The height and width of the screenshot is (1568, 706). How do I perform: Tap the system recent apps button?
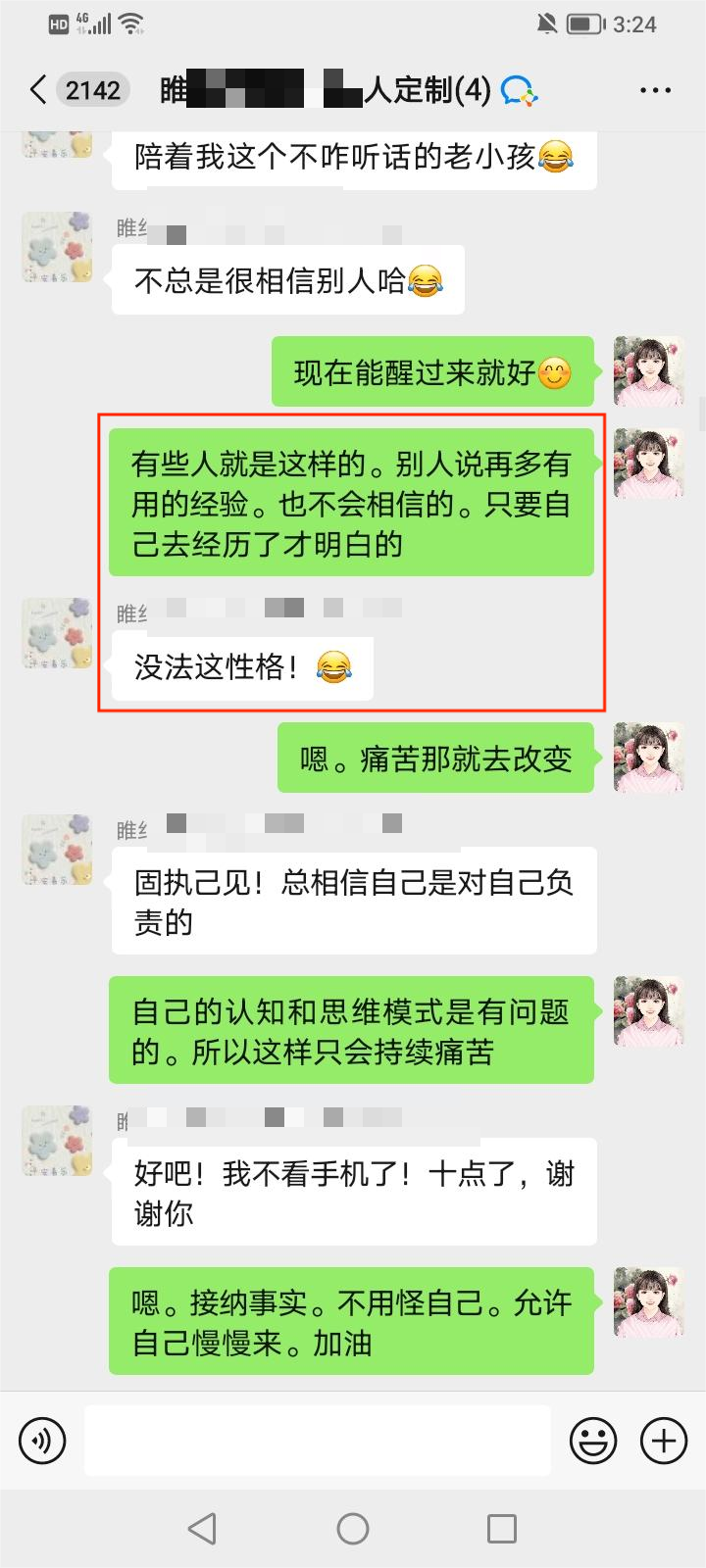coord(501,1528)
